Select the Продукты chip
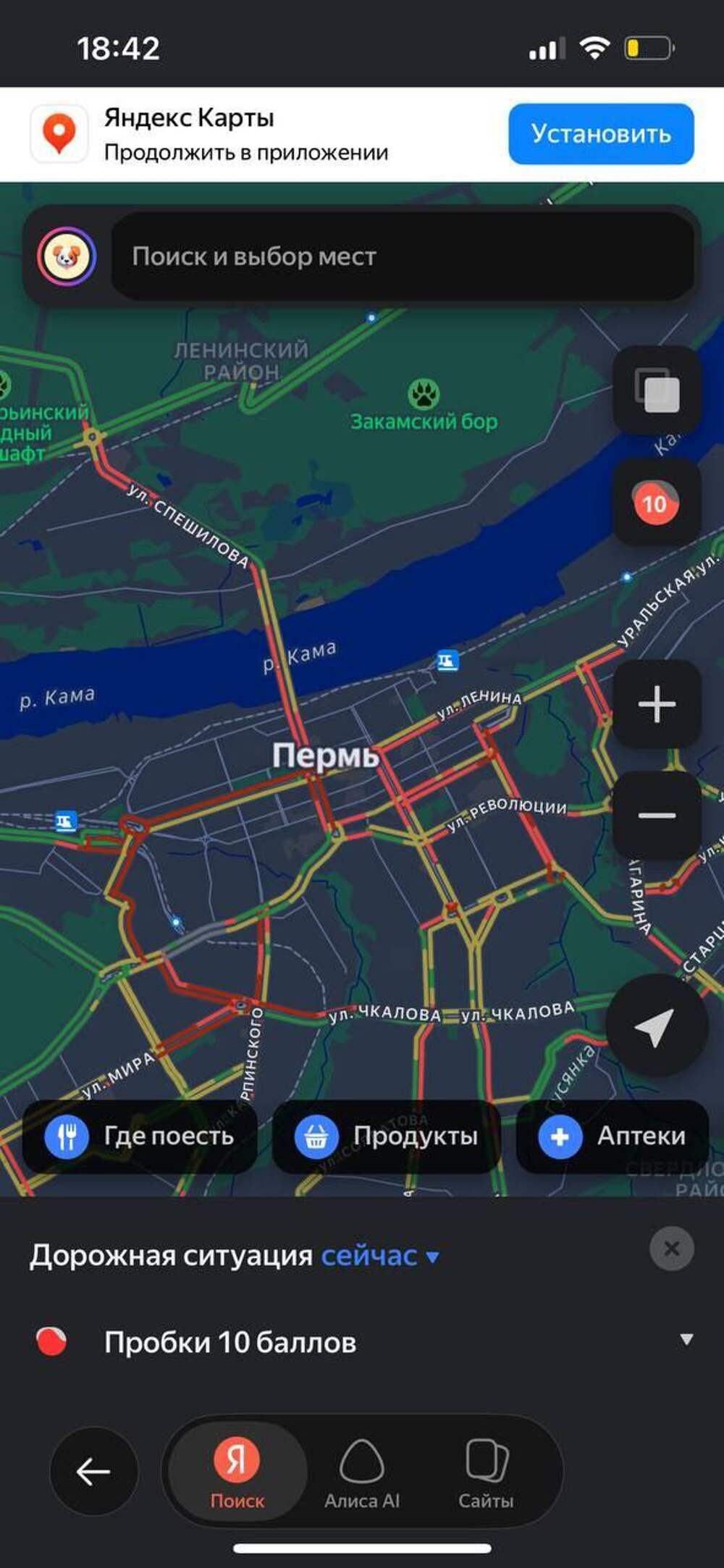Screen dimensions: 724x1568 point(386,1136)
